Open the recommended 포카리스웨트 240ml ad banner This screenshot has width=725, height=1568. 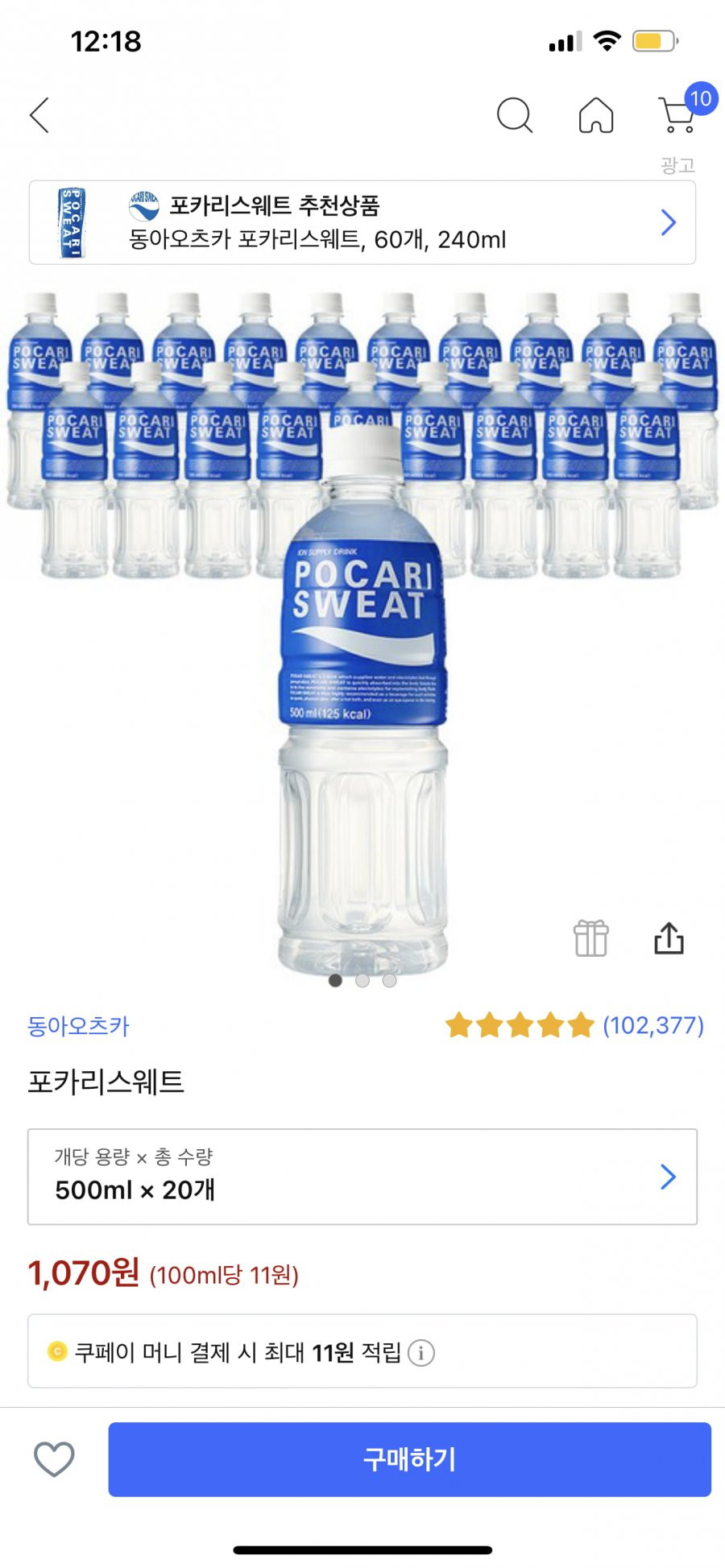tap(362, 222)
